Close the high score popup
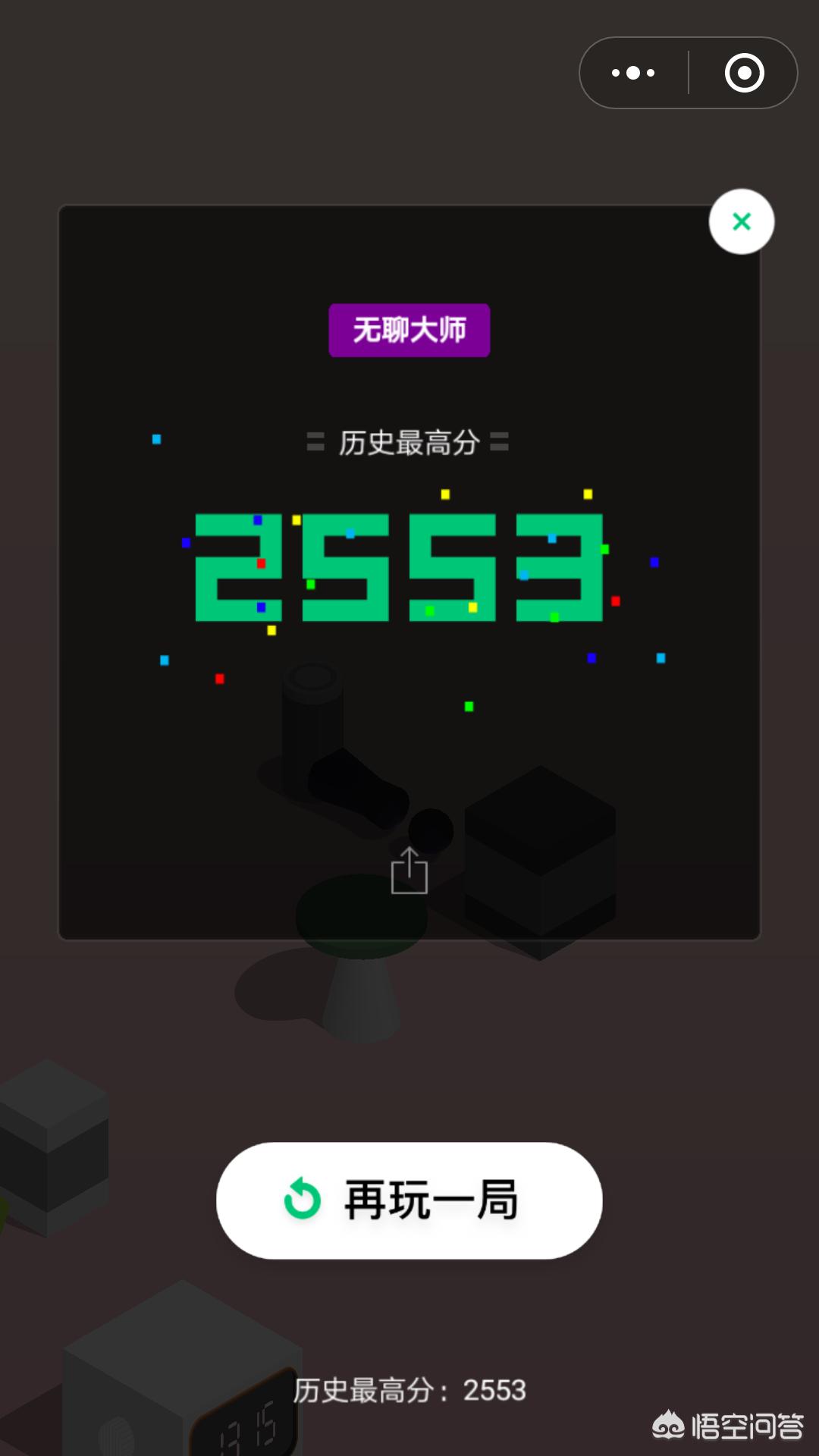The width and height of the screenshot is (819, 1456). click(741, 221)
